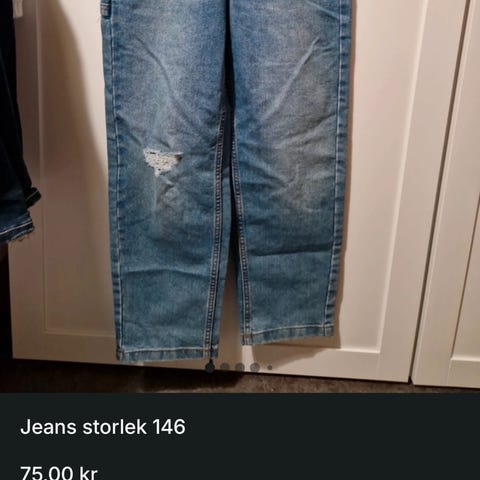Open the jeans listing photo full screen
This screenshot has width=480, height=480.
(240, 196)
